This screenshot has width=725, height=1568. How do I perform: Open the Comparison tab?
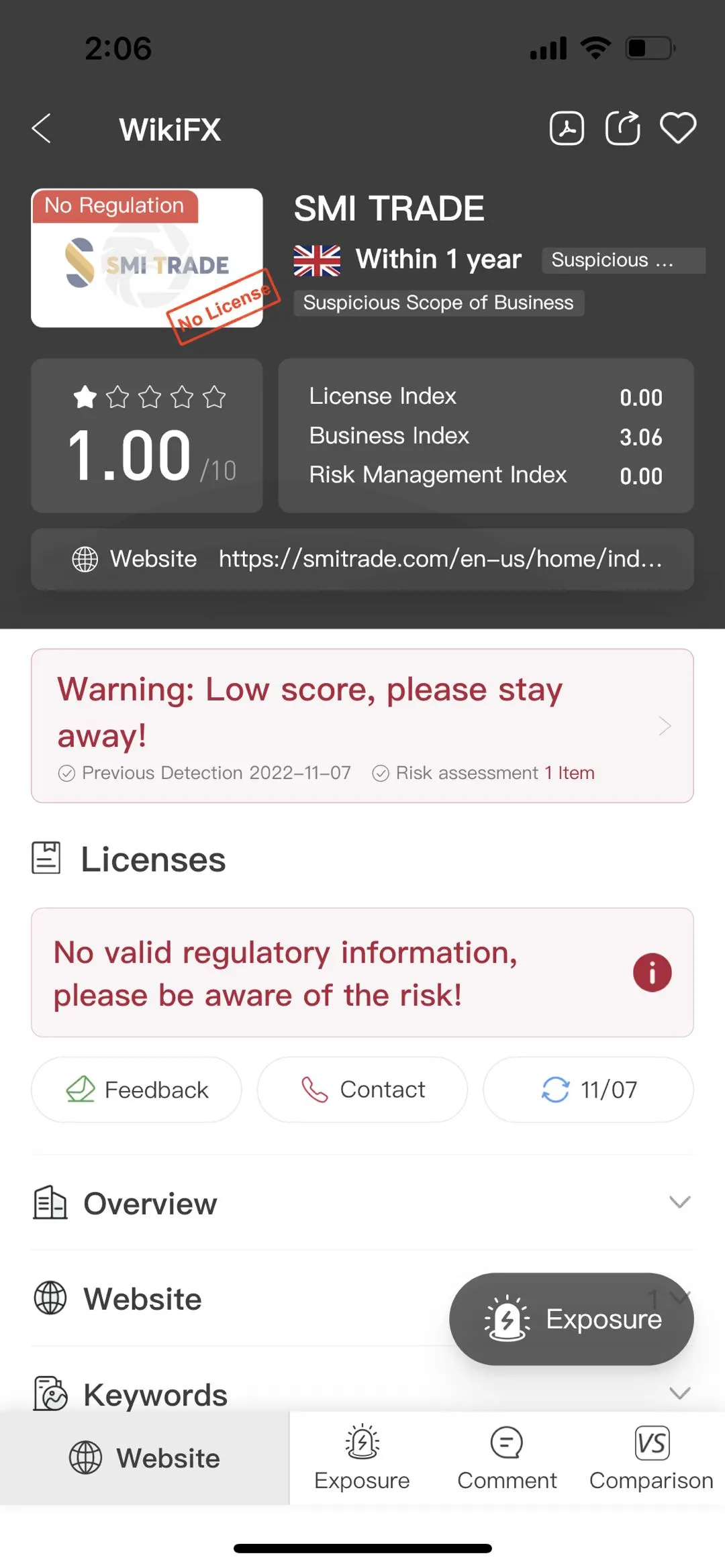[651, 1458]
